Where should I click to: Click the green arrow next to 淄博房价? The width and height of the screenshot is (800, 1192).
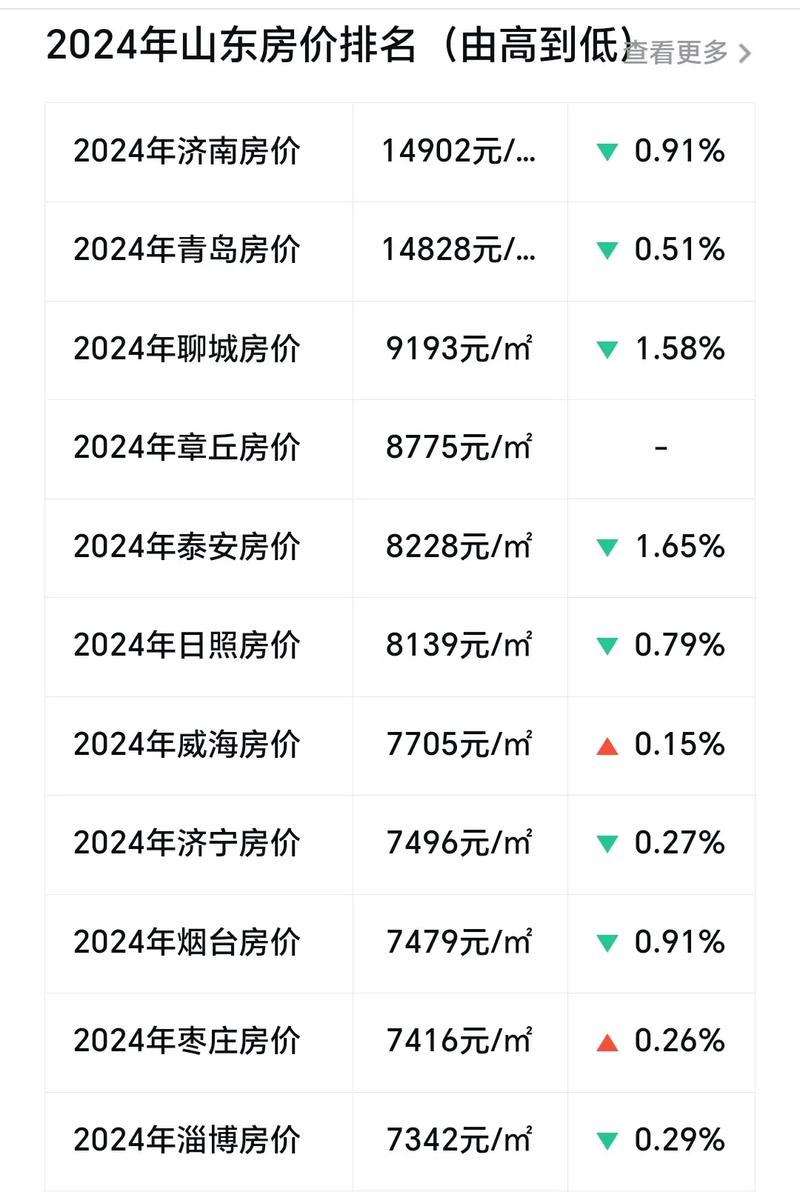point(608,1140)
